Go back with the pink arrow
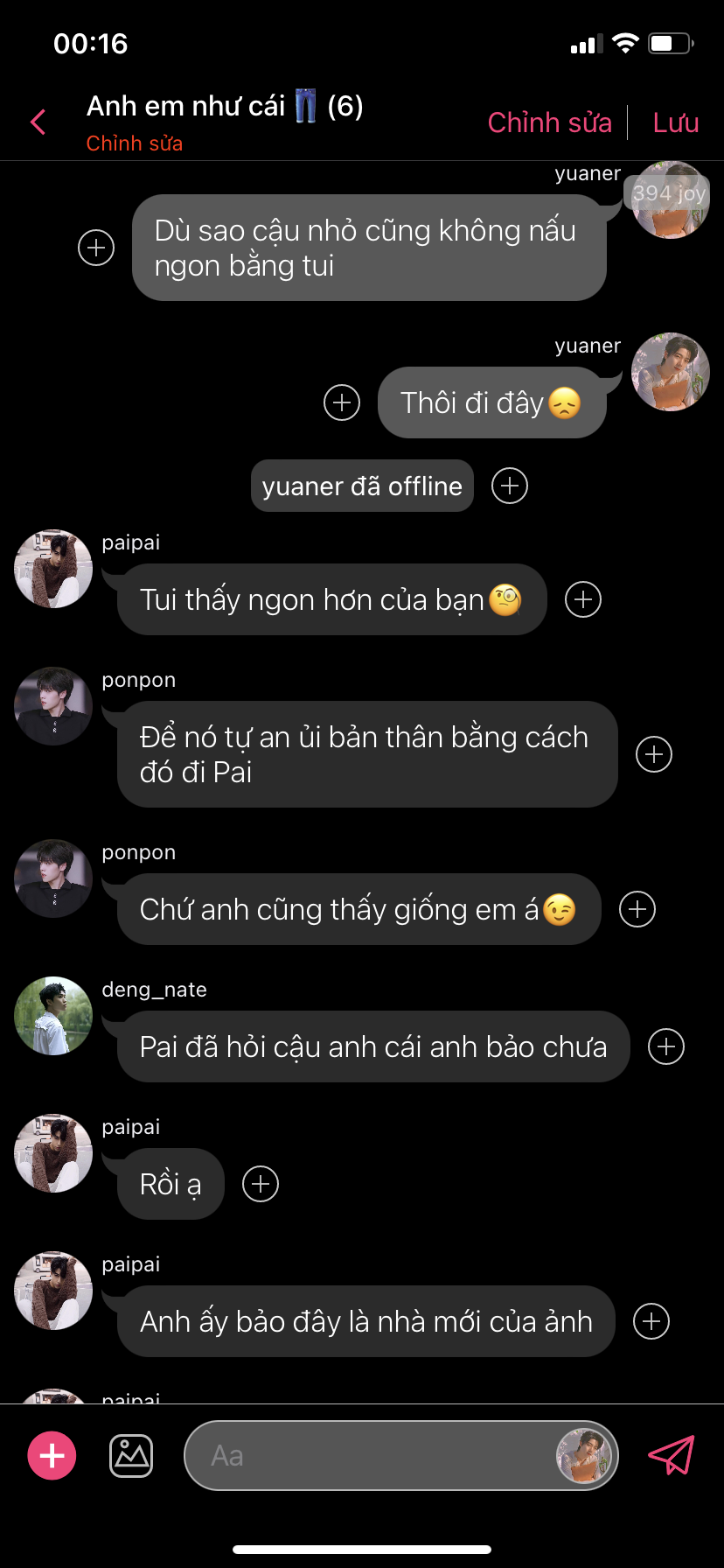Screen dimensions: 724x1568 tap(38, 122)
